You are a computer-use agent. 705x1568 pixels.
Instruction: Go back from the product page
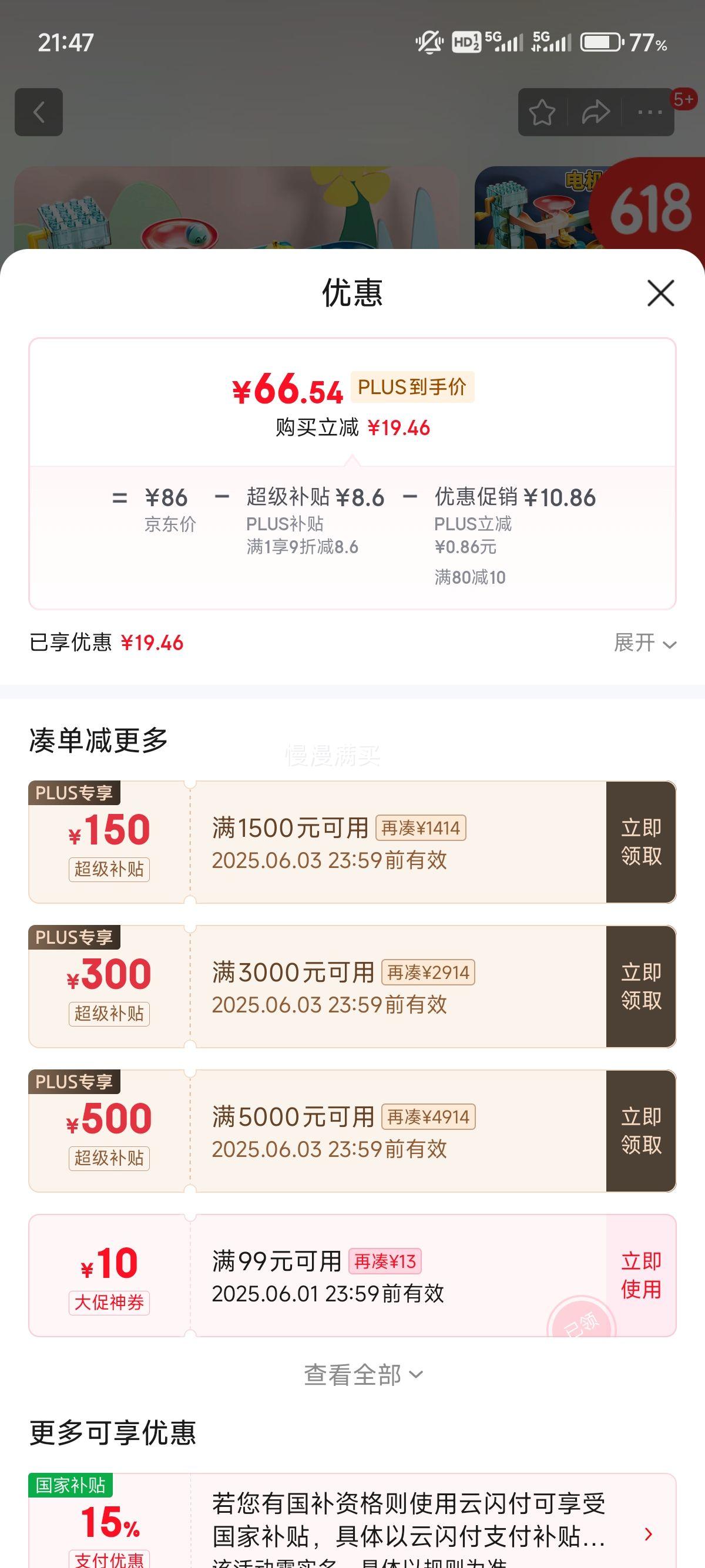(x=39, y=112)
